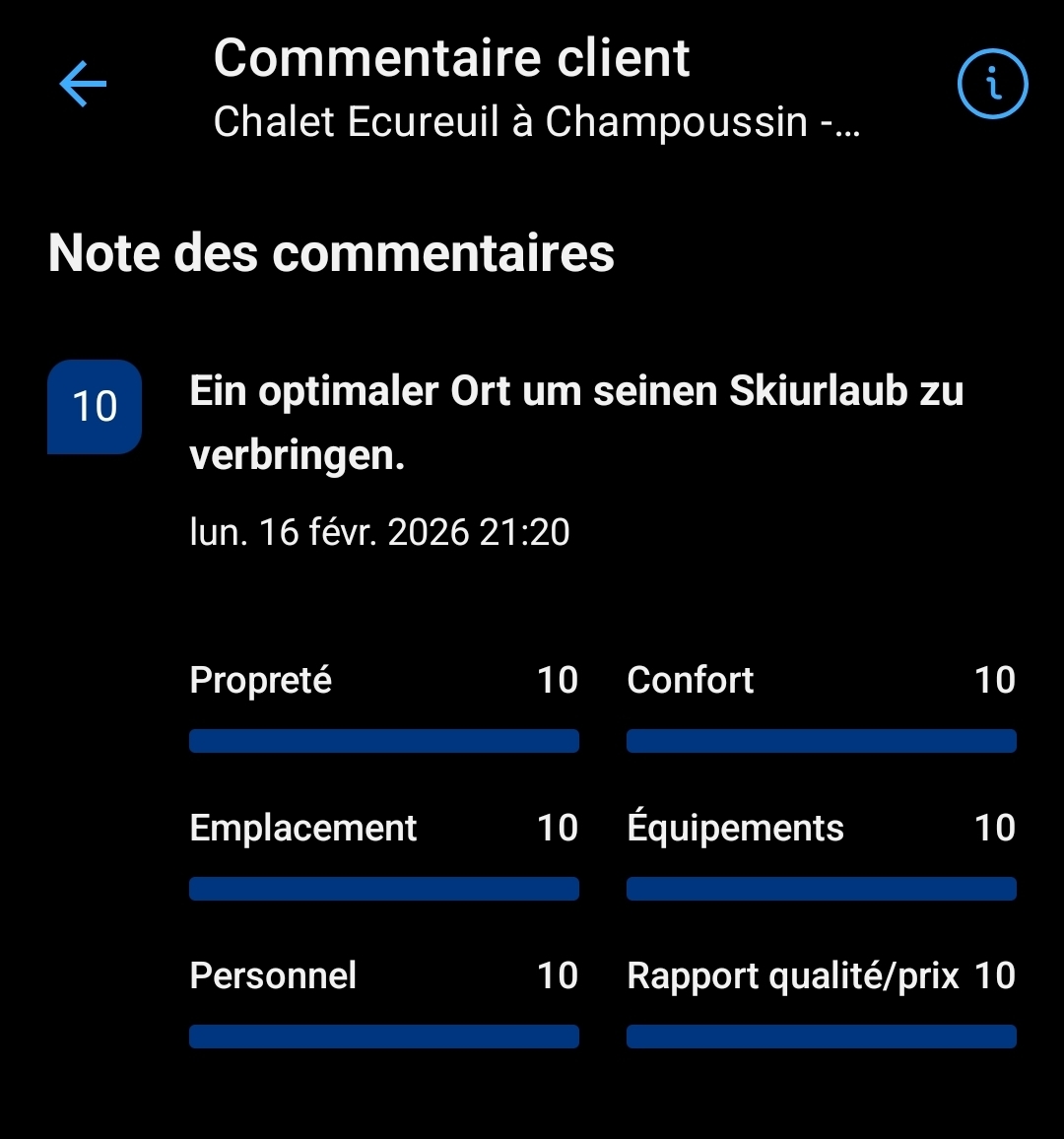This screenshot has height=1139, width=1064.
Task: Tap the Équipements score indicator
Action: pos(995,828)
